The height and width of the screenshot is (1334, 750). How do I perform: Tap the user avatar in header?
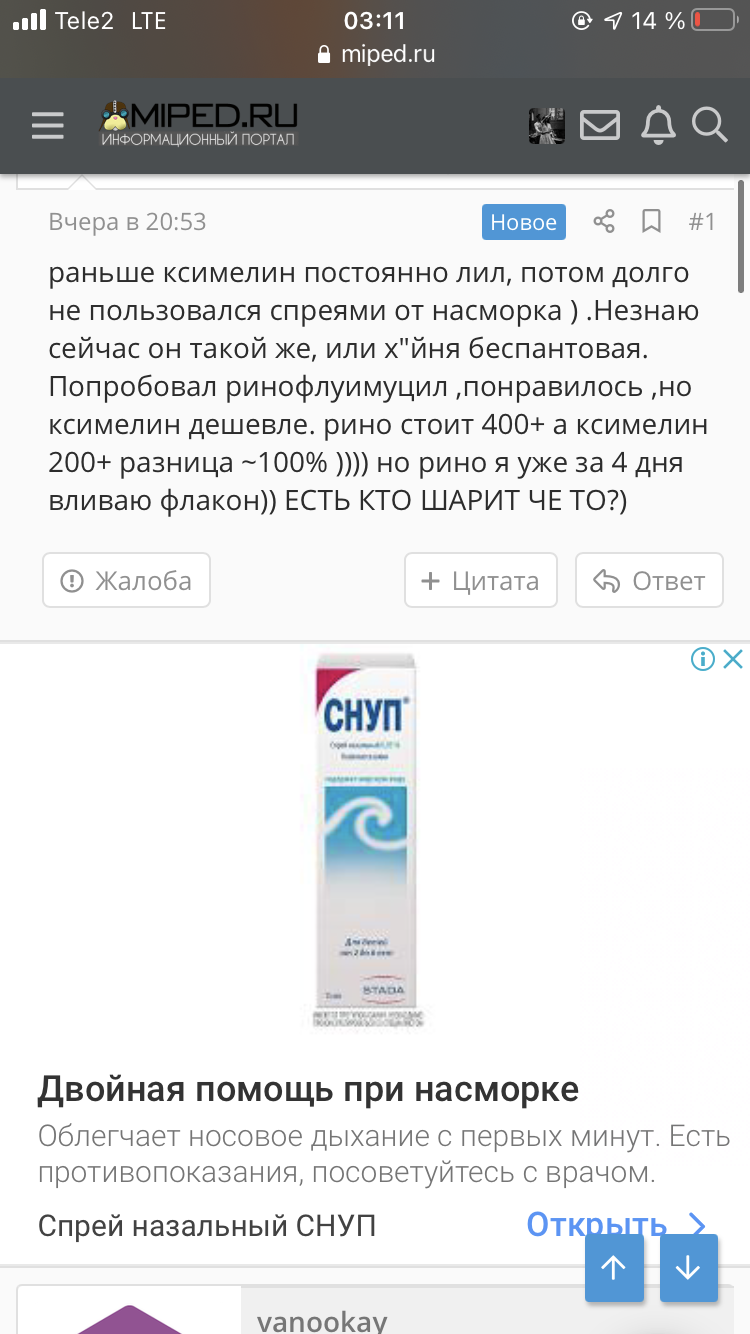point(547,126)
